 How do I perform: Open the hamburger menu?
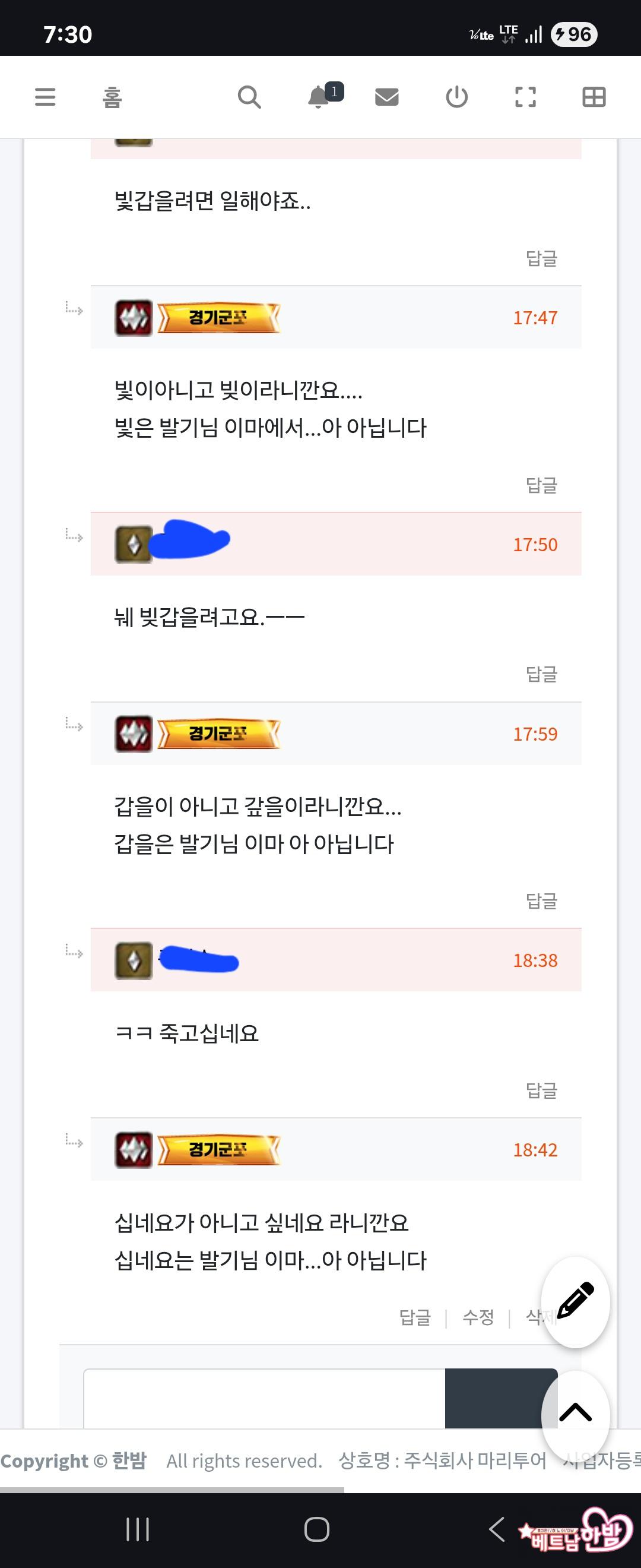click(45, 97)
